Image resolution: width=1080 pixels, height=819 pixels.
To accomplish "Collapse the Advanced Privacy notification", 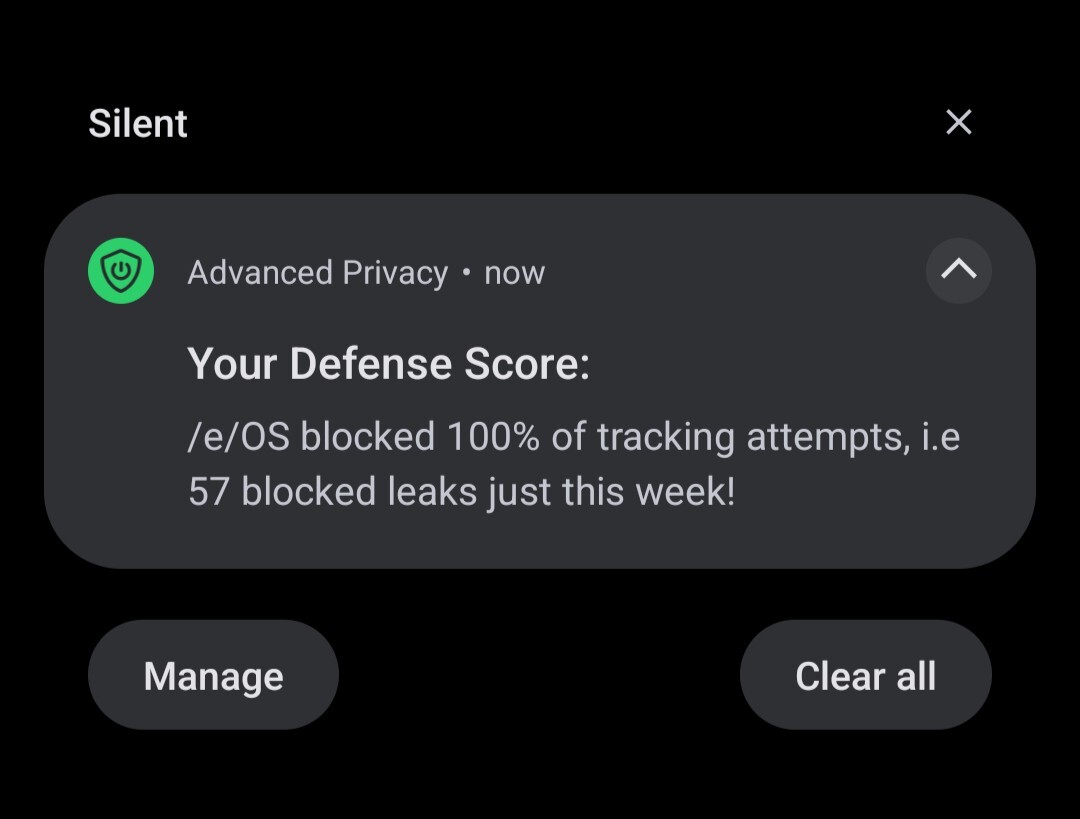I will (x=958, y=270).
